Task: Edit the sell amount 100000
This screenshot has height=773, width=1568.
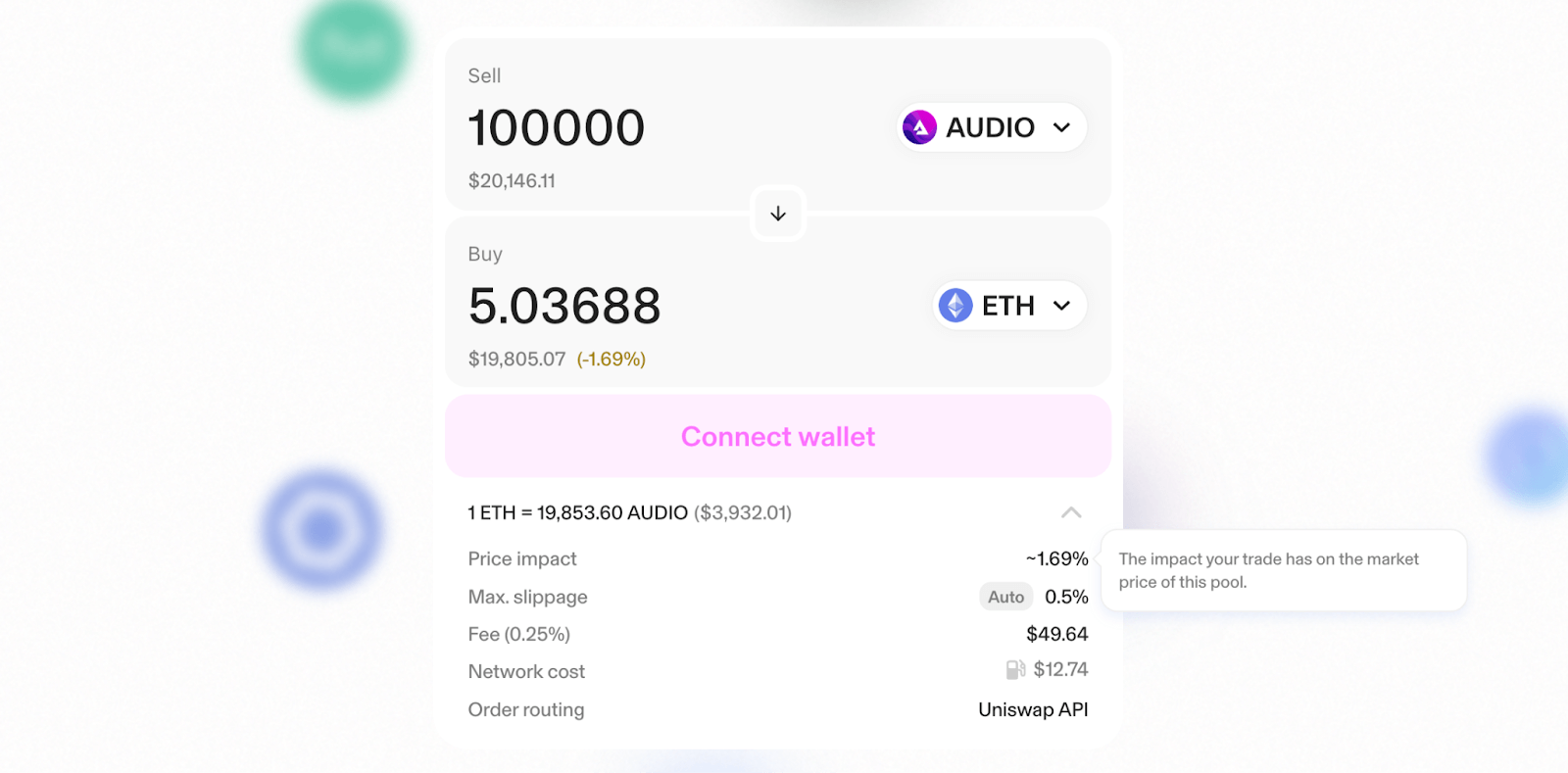Action: (x=557, y=128)
